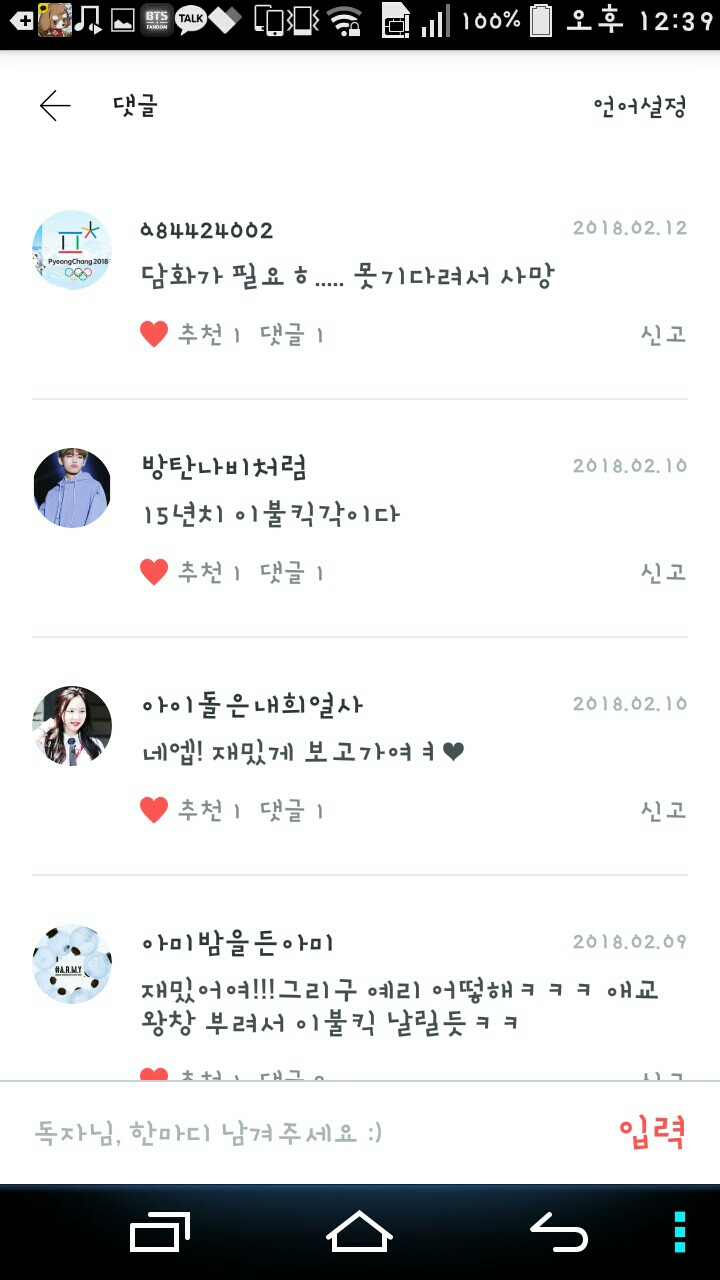Go back using the arrow beside 댓글

point(55,106)
